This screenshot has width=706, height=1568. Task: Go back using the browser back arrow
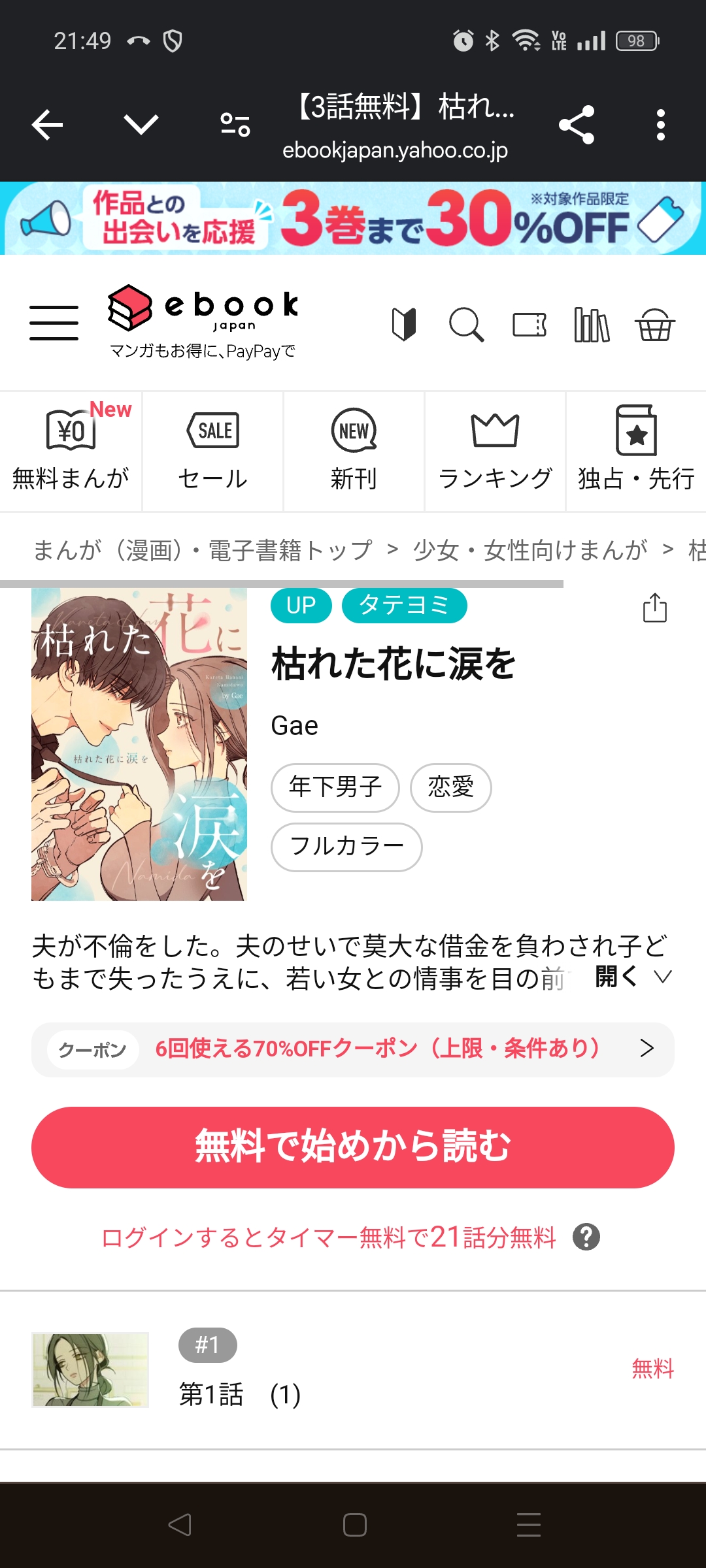click(x=48, y=125)
